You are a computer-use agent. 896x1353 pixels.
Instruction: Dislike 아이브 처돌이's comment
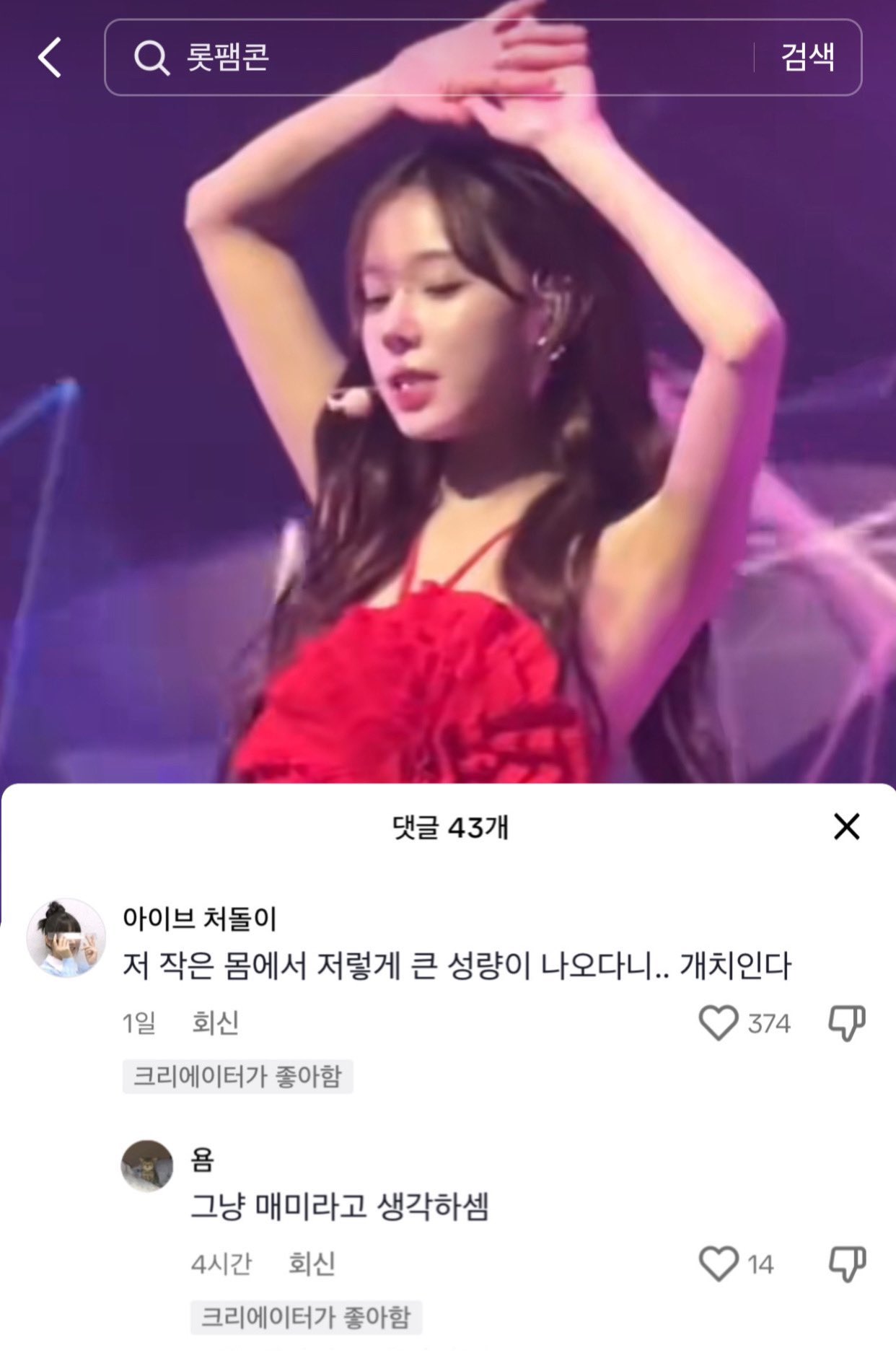(x=846, y=1023)
